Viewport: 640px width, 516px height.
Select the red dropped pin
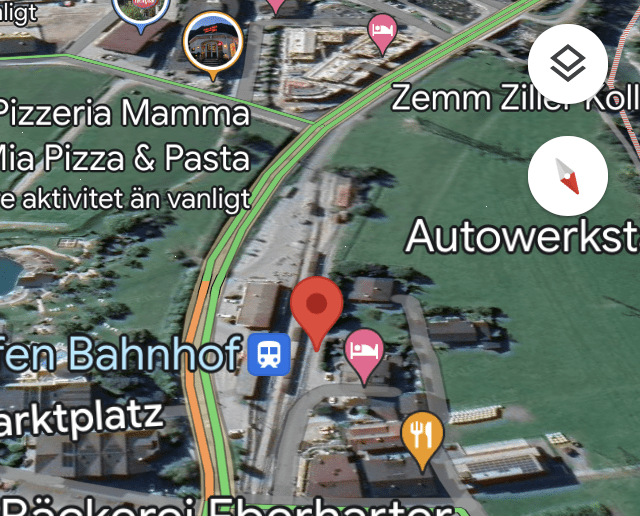click(317, 307)
